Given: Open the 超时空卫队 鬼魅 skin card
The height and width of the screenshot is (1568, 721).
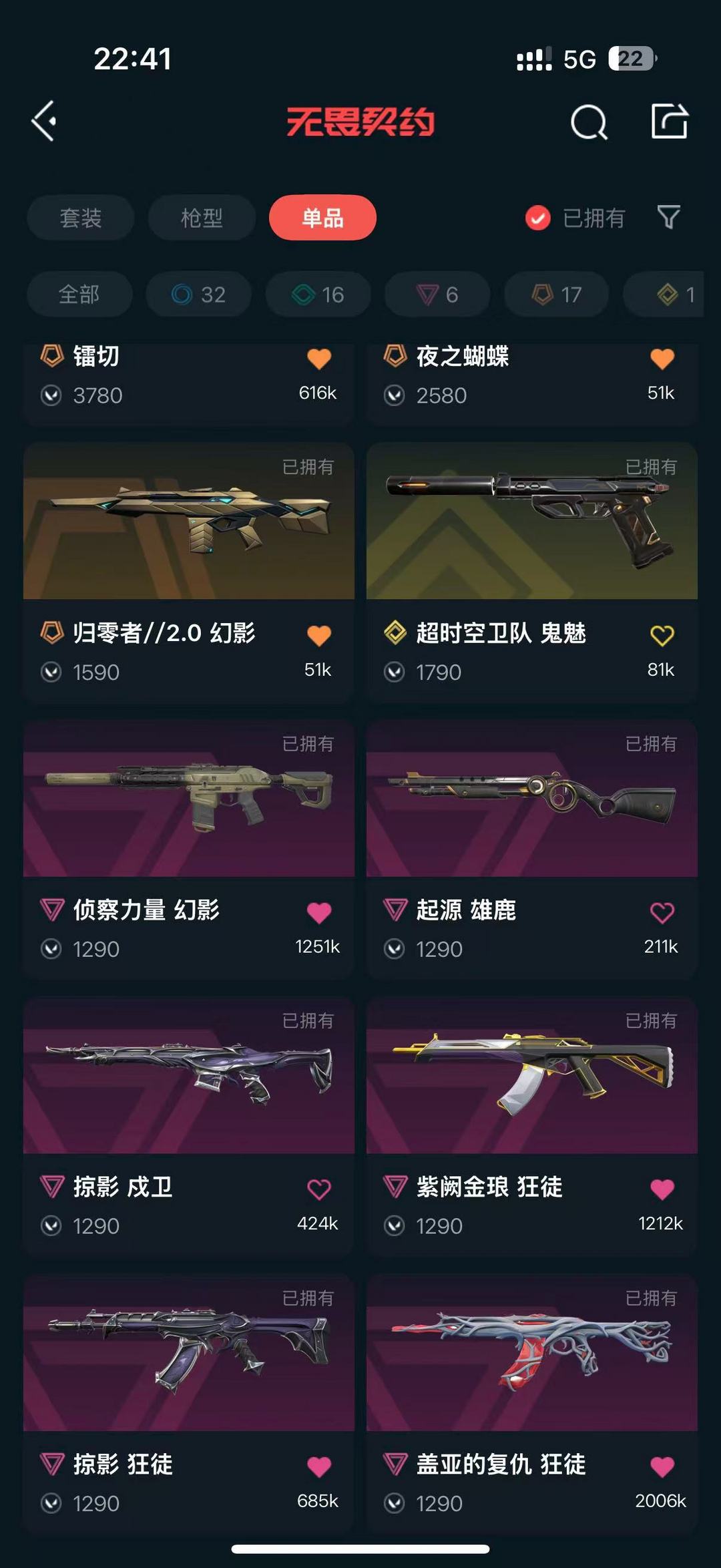Looking at the screenshot, I should (x=532, y=572).
